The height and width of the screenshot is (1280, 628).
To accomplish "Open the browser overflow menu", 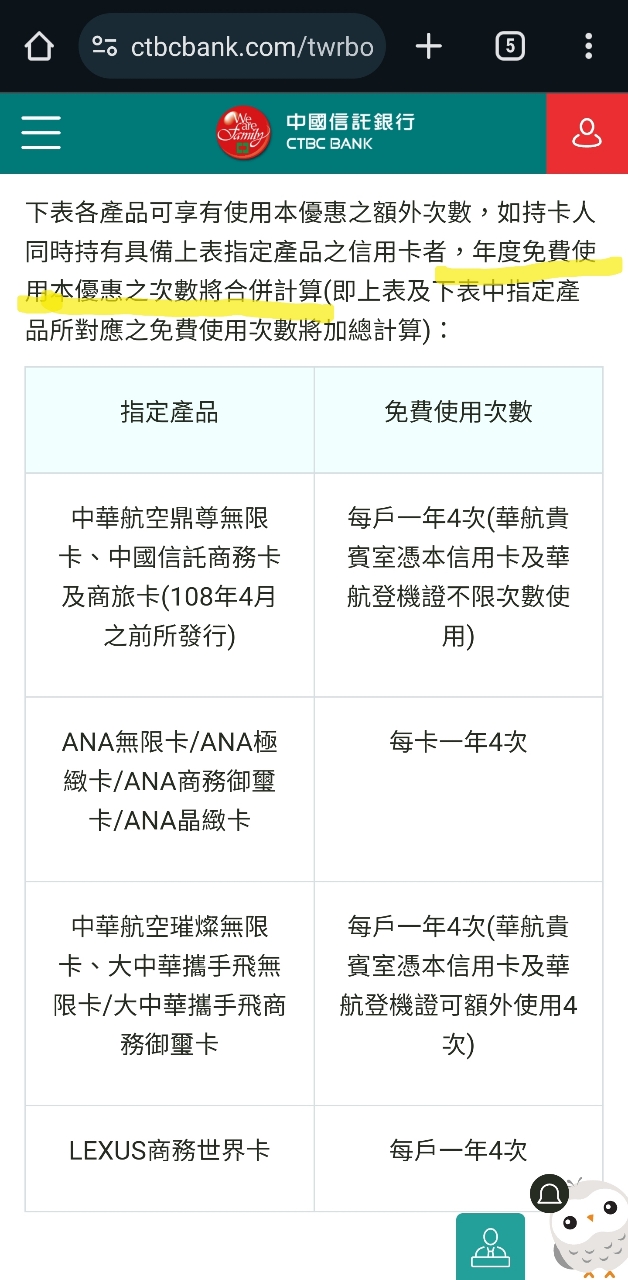I will (x=588, y=46).
